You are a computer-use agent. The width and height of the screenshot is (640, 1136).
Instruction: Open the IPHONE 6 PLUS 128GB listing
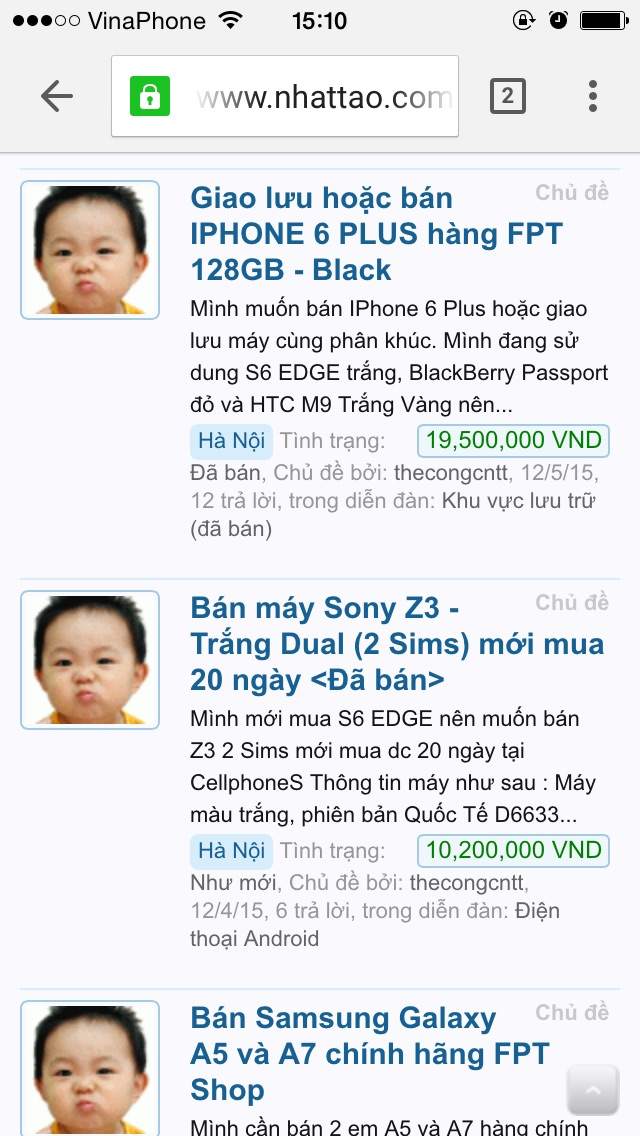(x=376, y=234)
